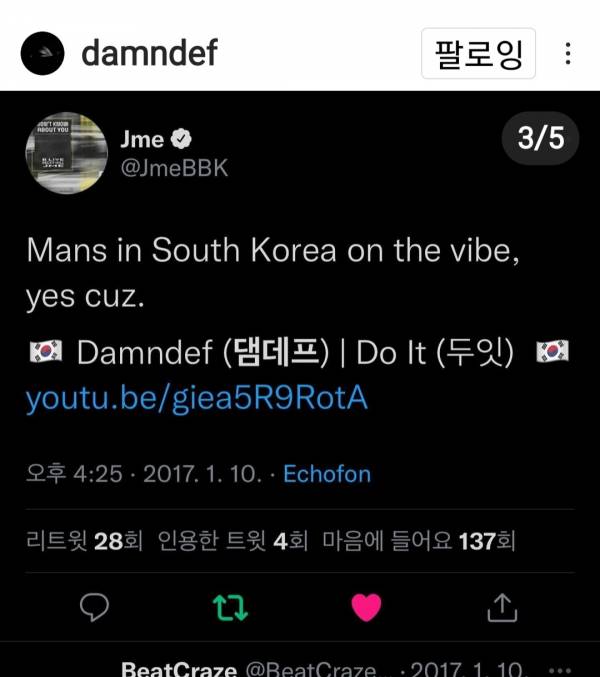This screenshot has height=677, width=600.
Task: Open the post's three-dot overflow menu
Action: pyautogui.click(x=568, y=53)
